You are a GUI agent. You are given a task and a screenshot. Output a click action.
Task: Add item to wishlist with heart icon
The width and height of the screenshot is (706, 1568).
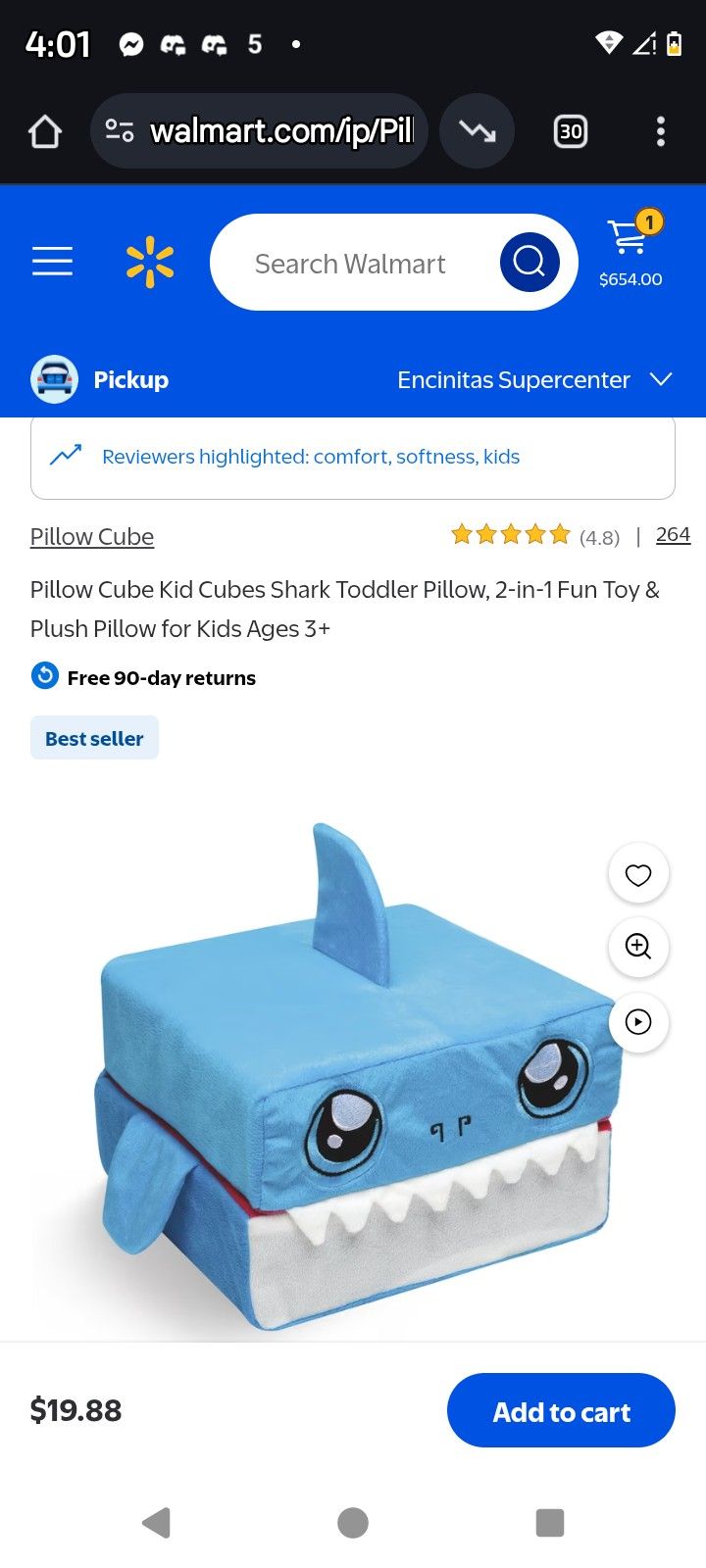click(x=638, y=873)
